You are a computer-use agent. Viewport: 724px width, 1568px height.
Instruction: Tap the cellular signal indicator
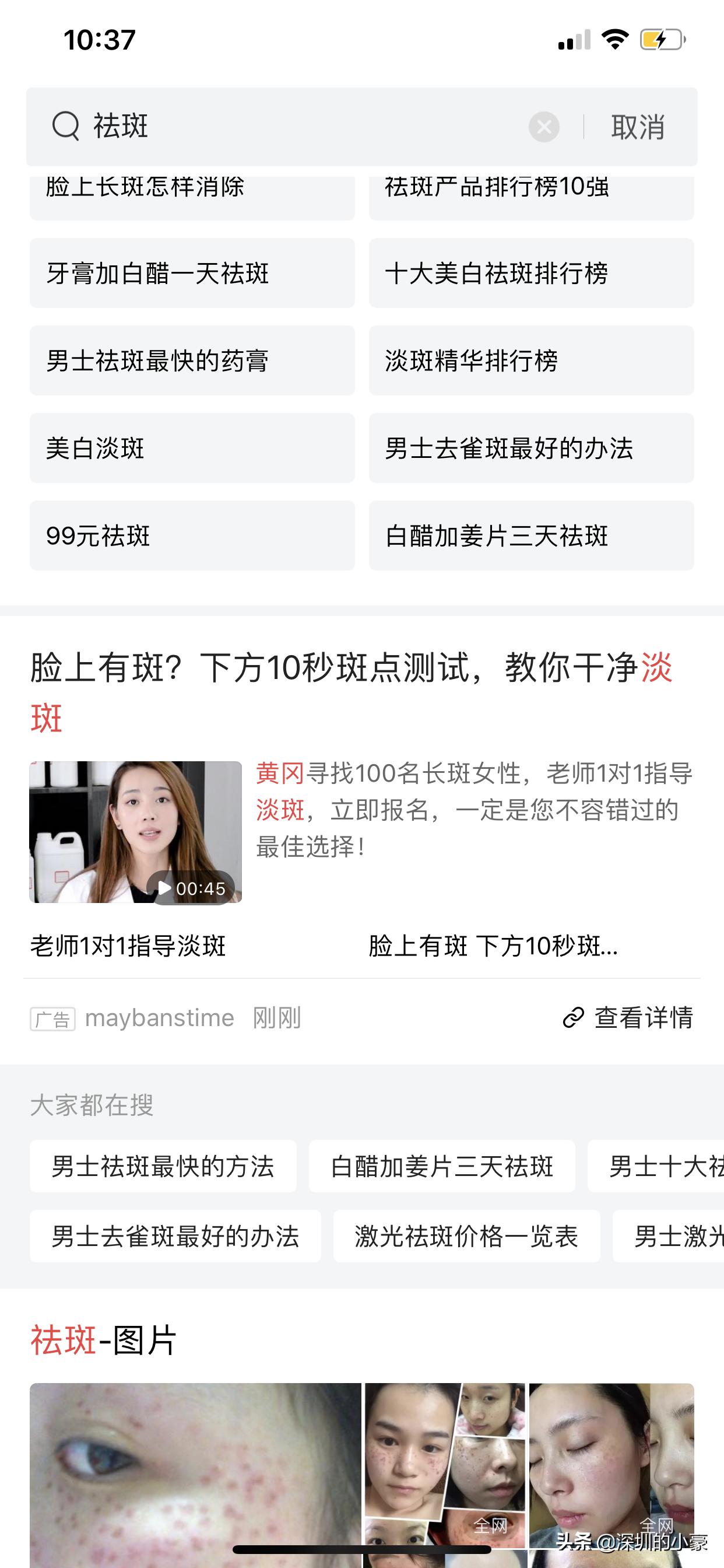point(572,40)
